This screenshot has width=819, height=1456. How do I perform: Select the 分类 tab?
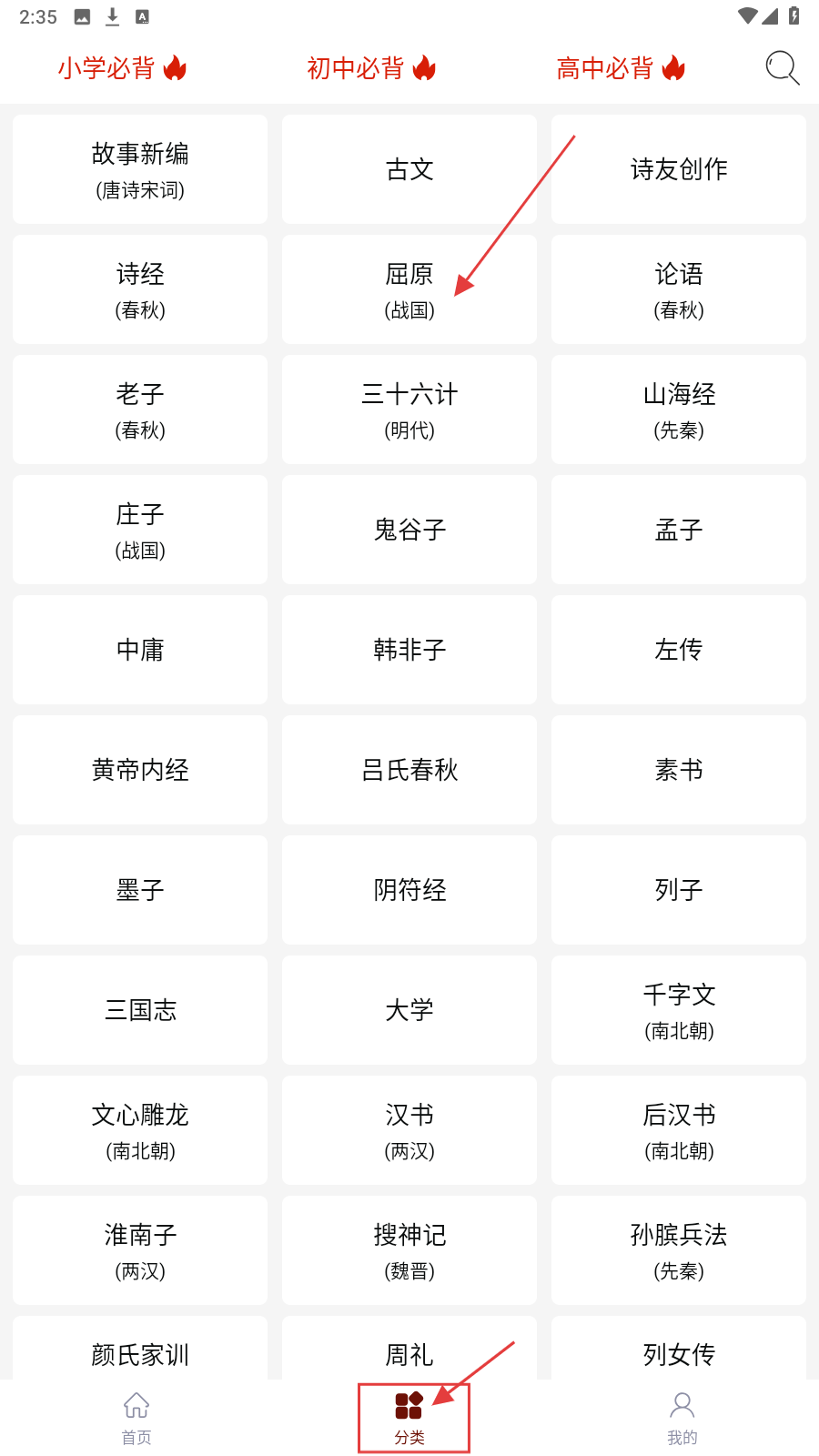coord(409,1419)
